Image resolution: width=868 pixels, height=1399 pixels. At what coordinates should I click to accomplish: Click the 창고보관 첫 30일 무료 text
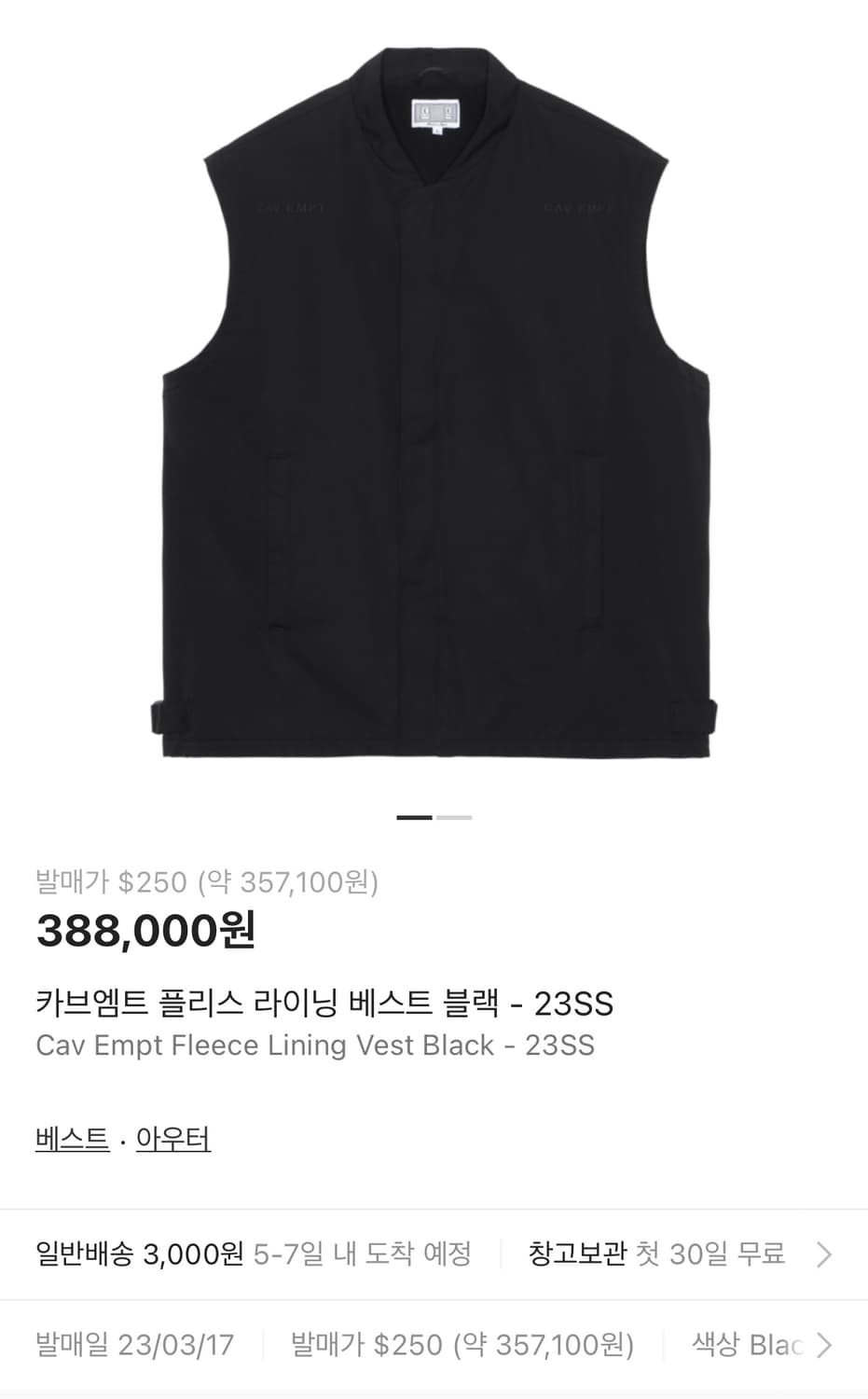coord(655,1254)
